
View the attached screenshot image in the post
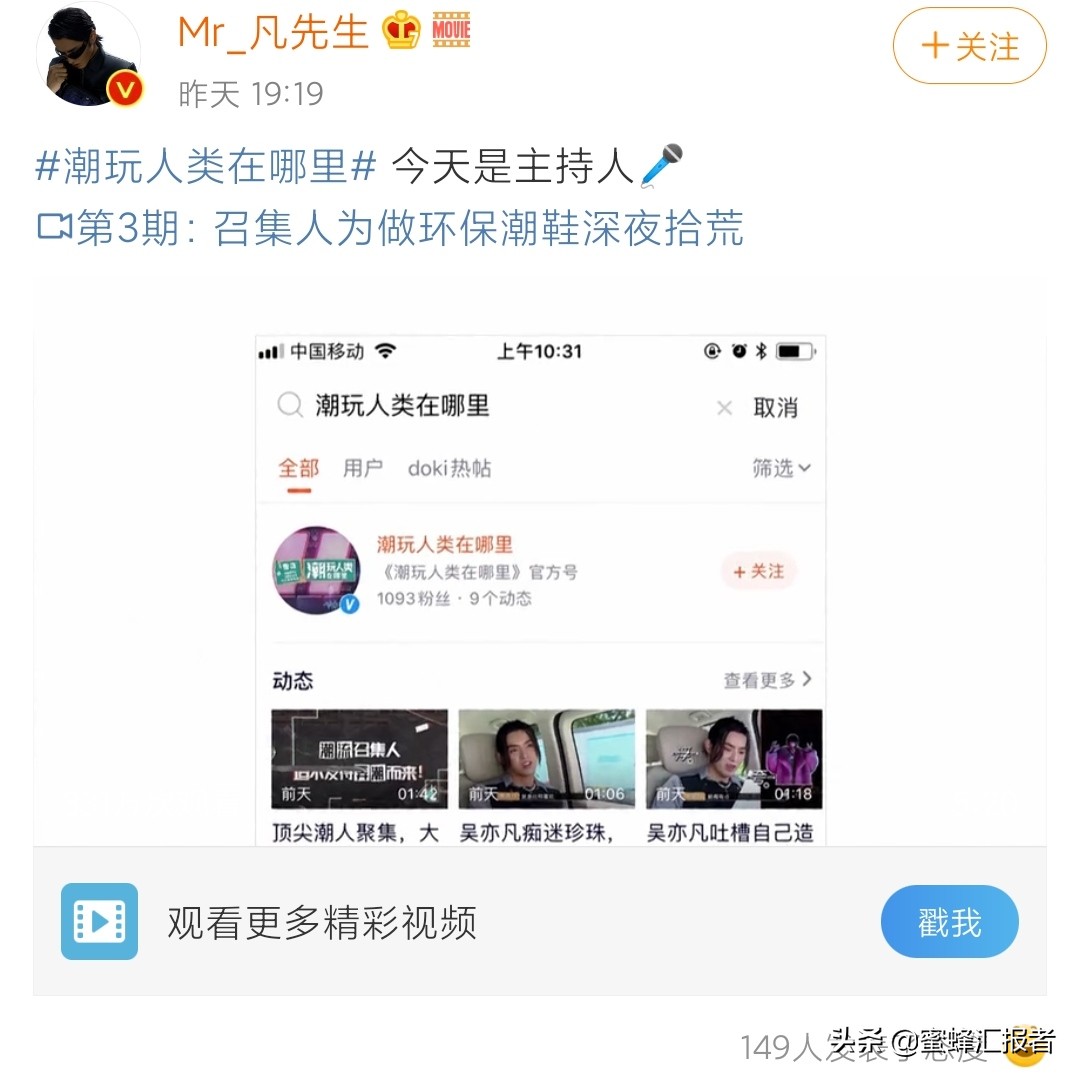(540, 590)
